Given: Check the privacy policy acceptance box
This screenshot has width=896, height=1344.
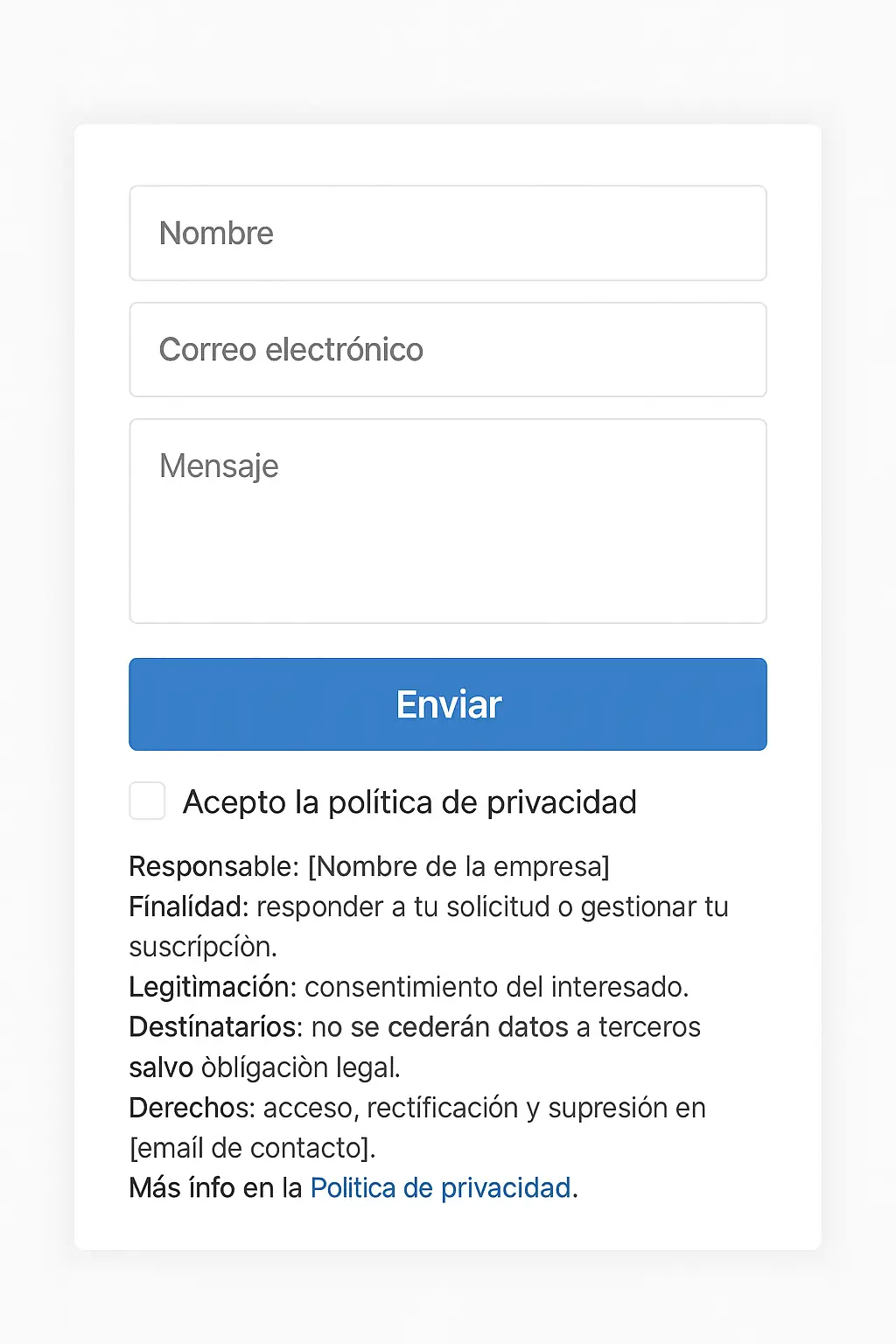Looking at the screenshot, I should [147, 801].
